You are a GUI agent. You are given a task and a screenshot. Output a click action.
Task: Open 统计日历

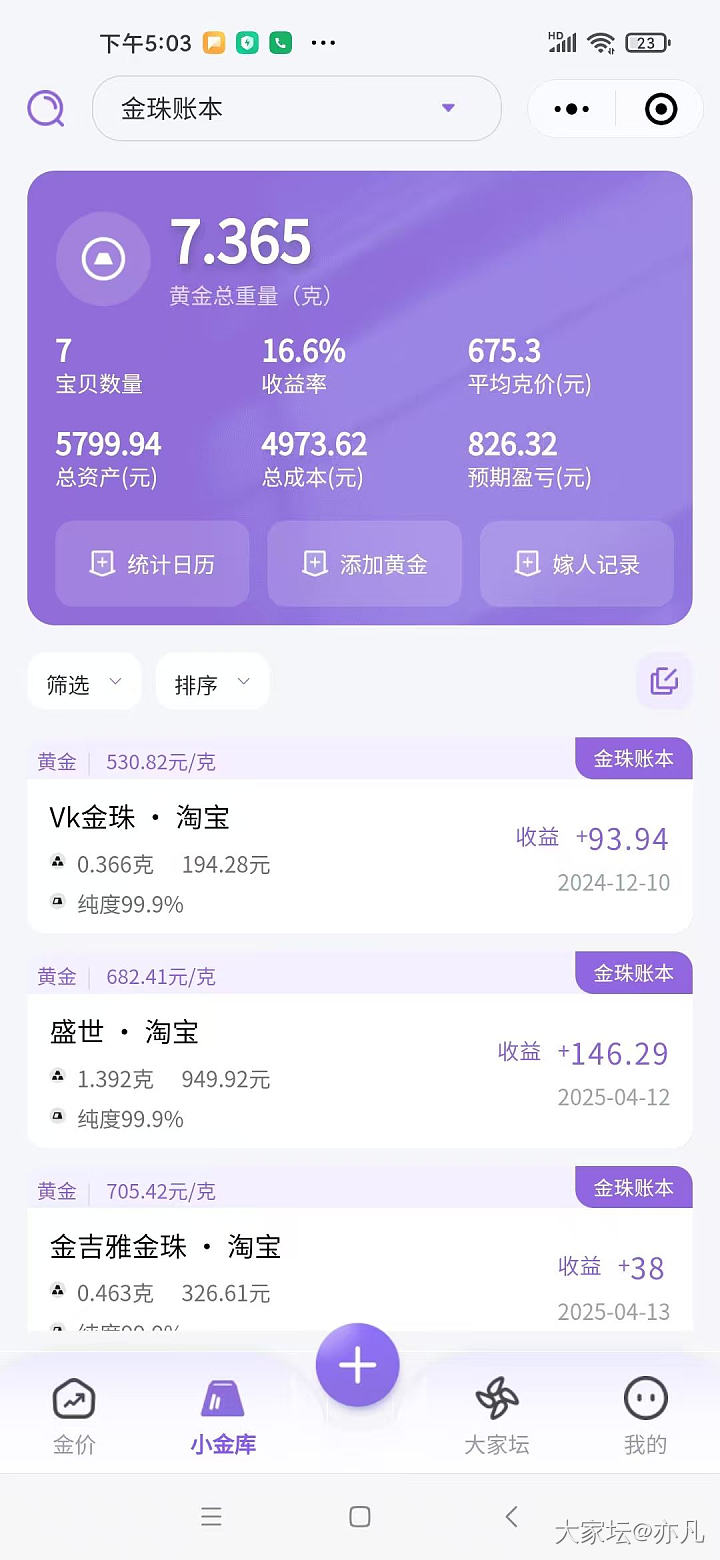(152, 564)
